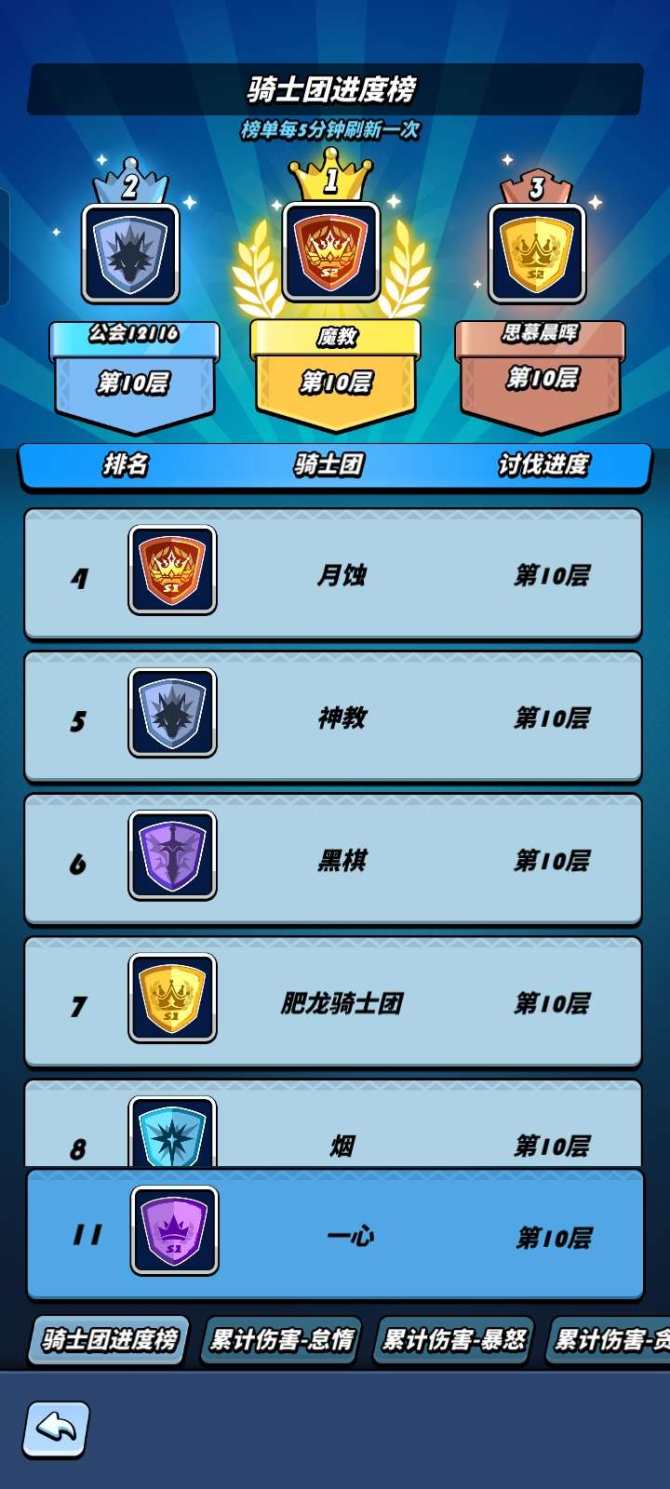Select the 神教 guild row
Viewport: 670px width, 1489px height.
[333, 717]
